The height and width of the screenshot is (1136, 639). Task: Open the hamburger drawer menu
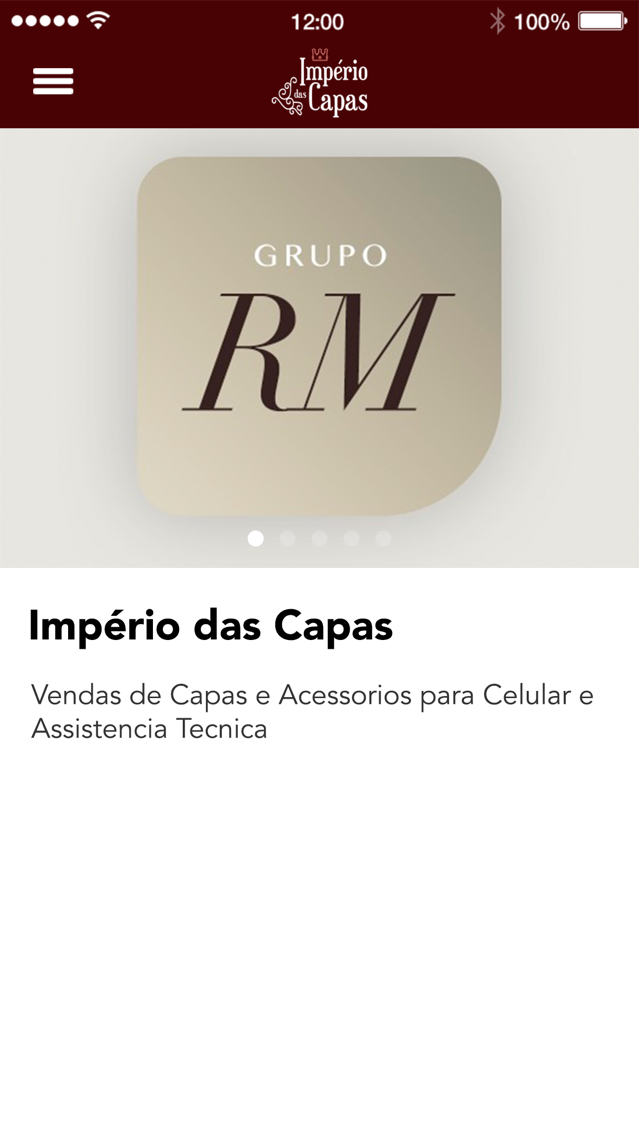point(53,81)
